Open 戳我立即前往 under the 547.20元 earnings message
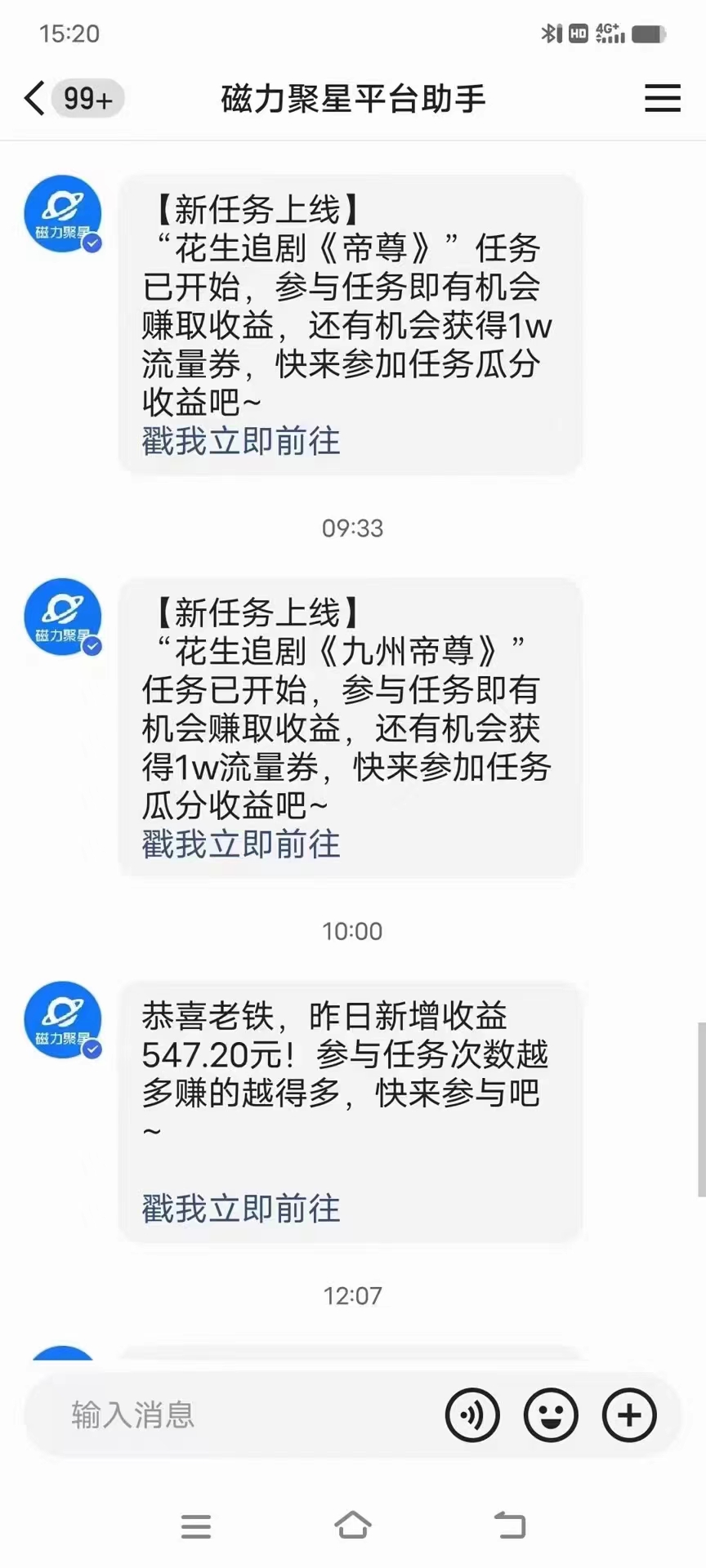Viewport: 706px width, 1568px height. (241, 1209)
